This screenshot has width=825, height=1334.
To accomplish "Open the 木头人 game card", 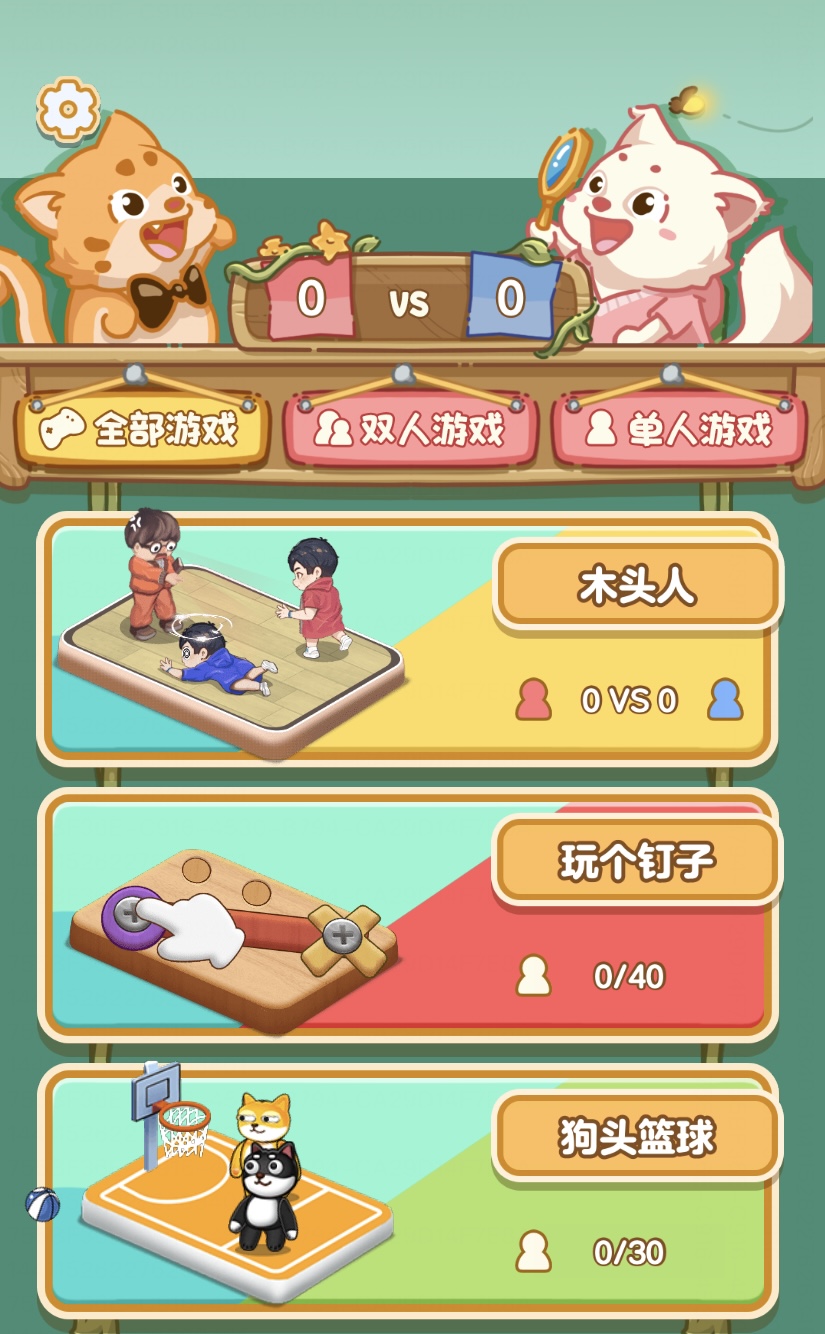I will [x=408, y=640].
